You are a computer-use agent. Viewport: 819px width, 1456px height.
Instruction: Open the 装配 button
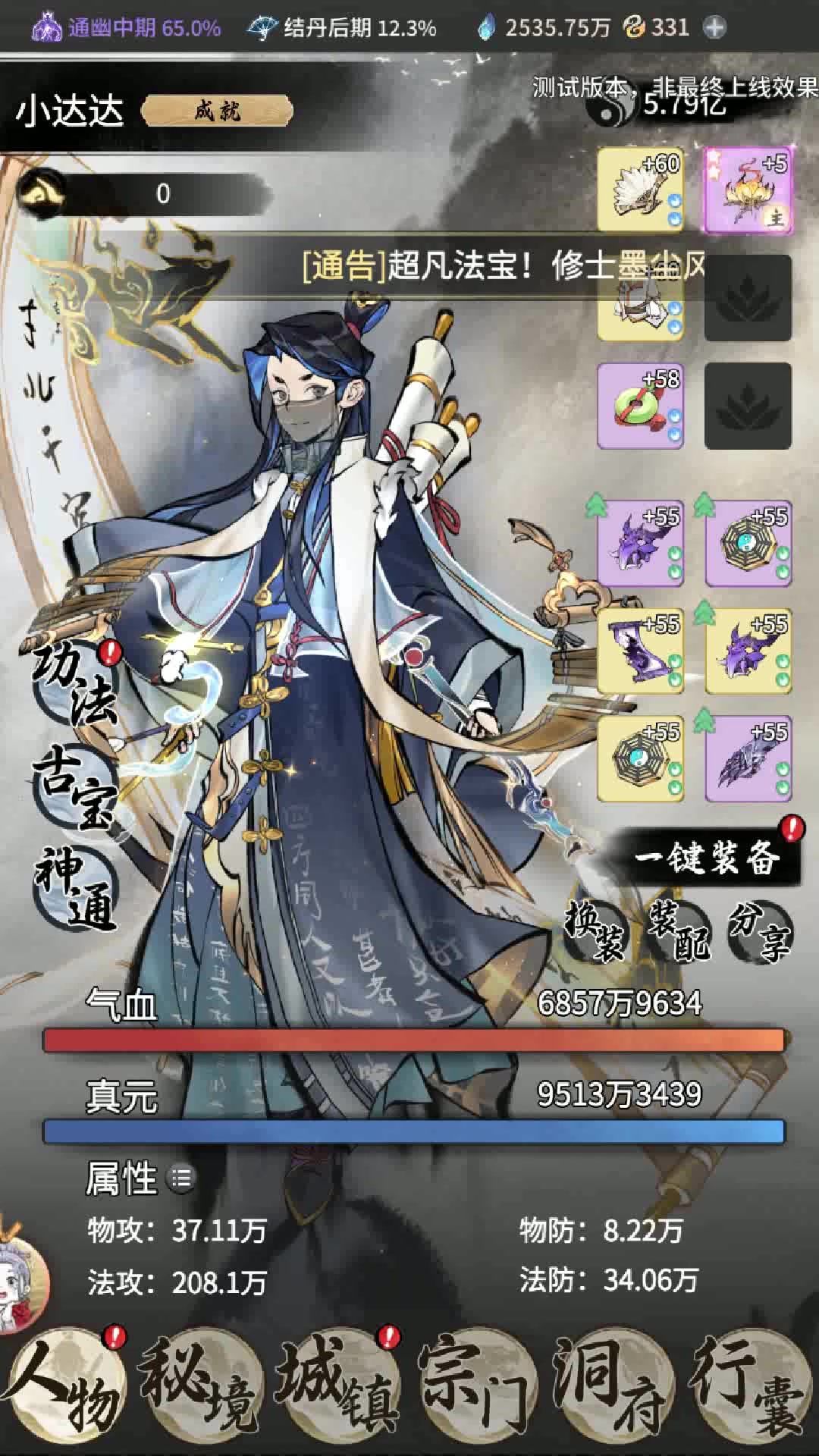(679, 931)
